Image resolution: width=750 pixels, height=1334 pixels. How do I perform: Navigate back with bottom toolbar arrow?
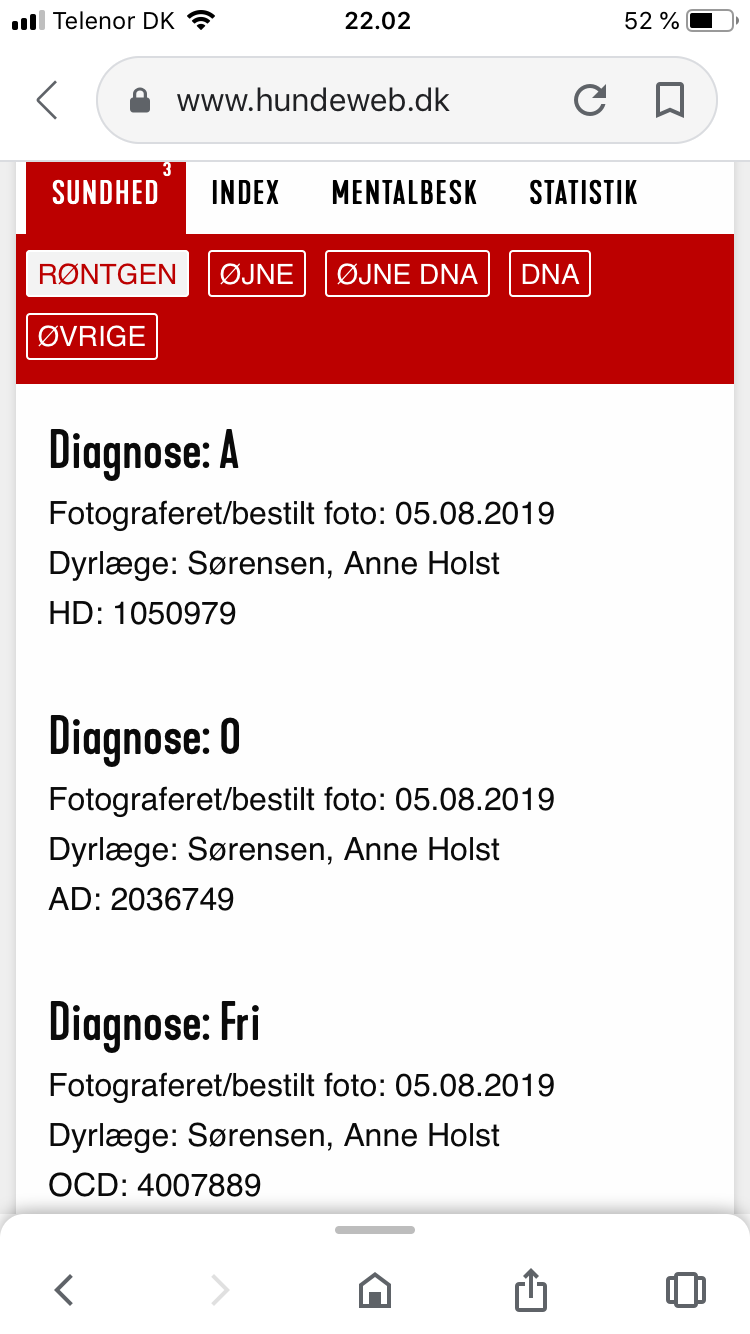point(64,1290)
